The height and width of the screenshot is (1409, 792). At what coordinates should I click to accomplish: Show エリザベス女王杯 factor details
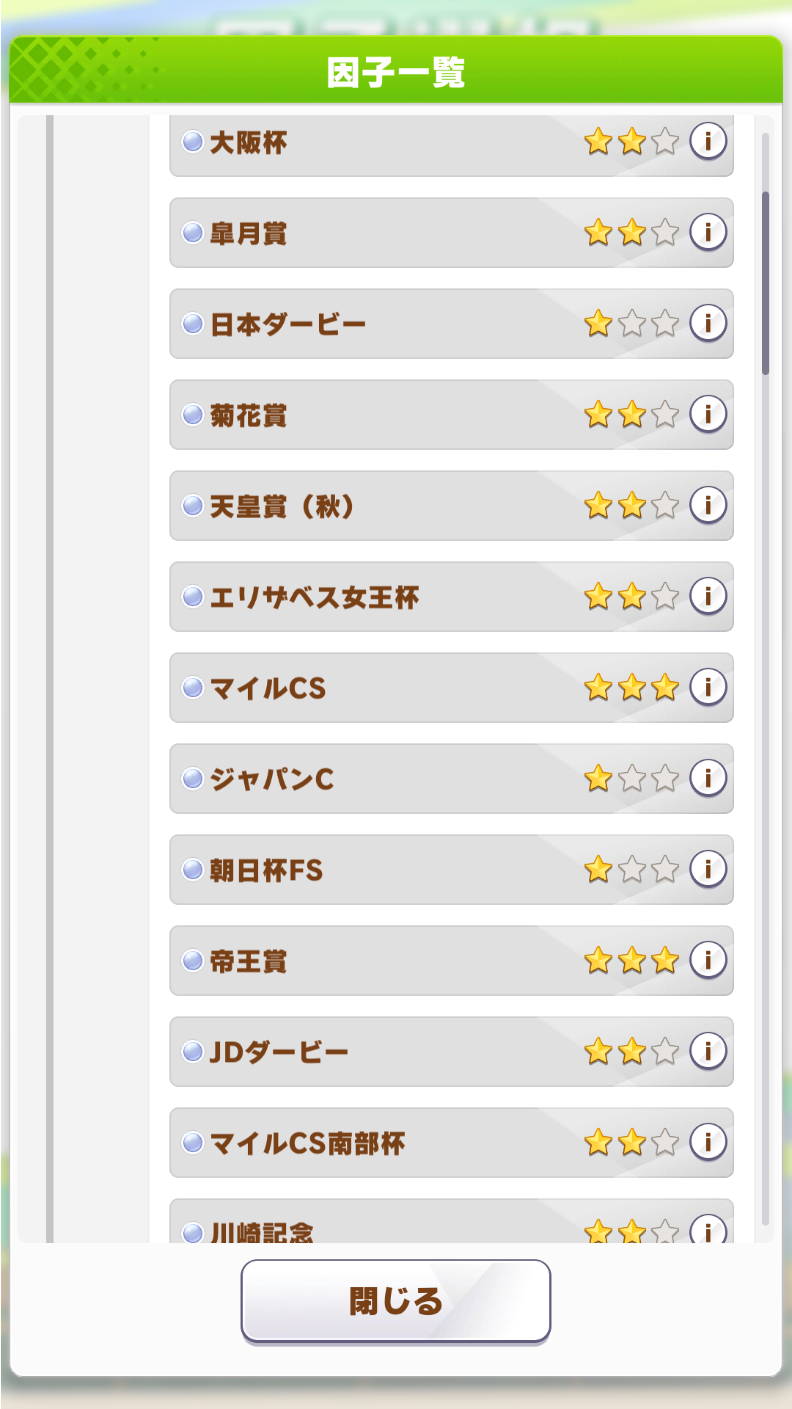click(x=708, y=596)
